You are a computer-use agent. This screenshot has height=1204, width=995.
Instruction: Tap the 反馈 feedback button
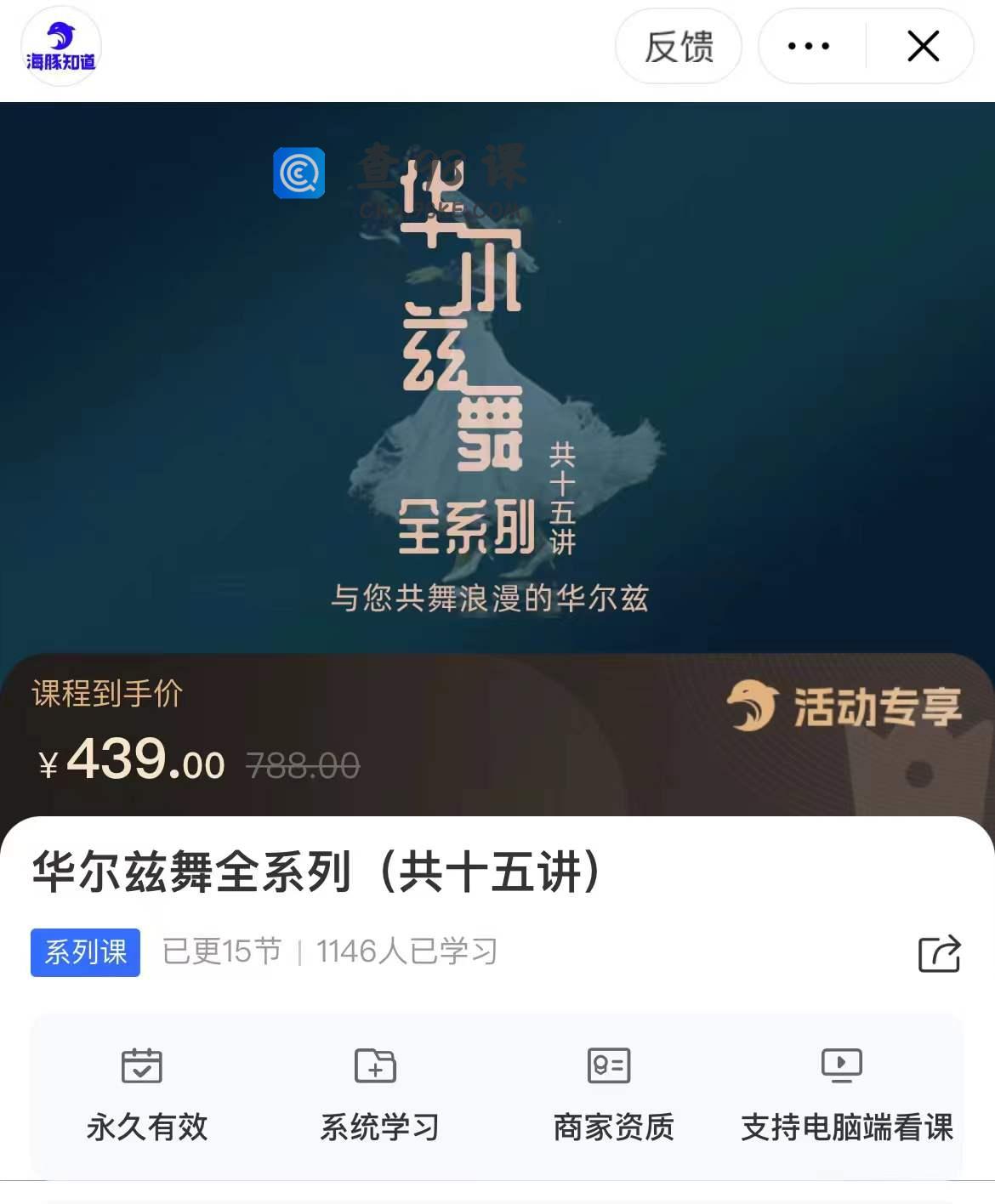tap(679, 47)
